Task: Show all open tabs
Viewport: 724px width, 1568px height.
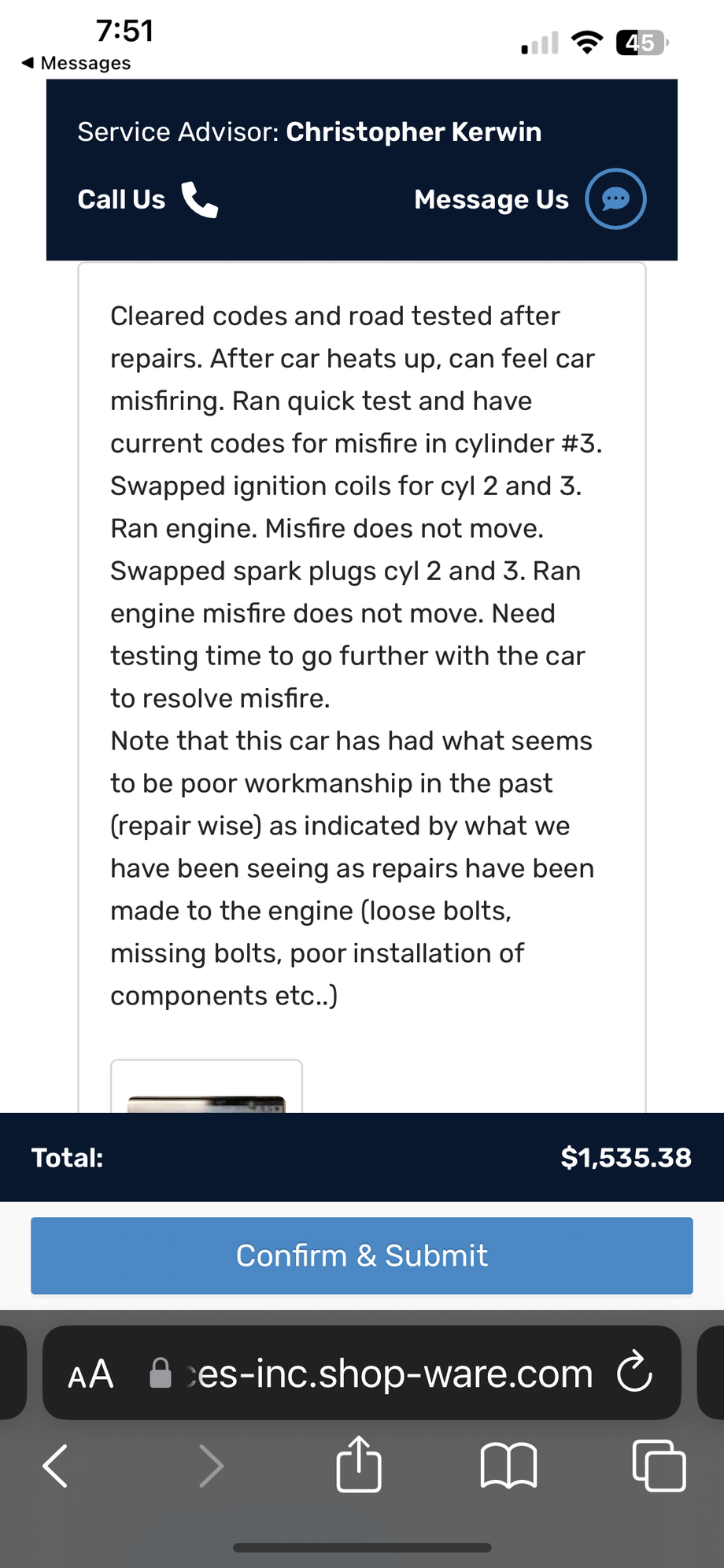Action: [659, 1466]
